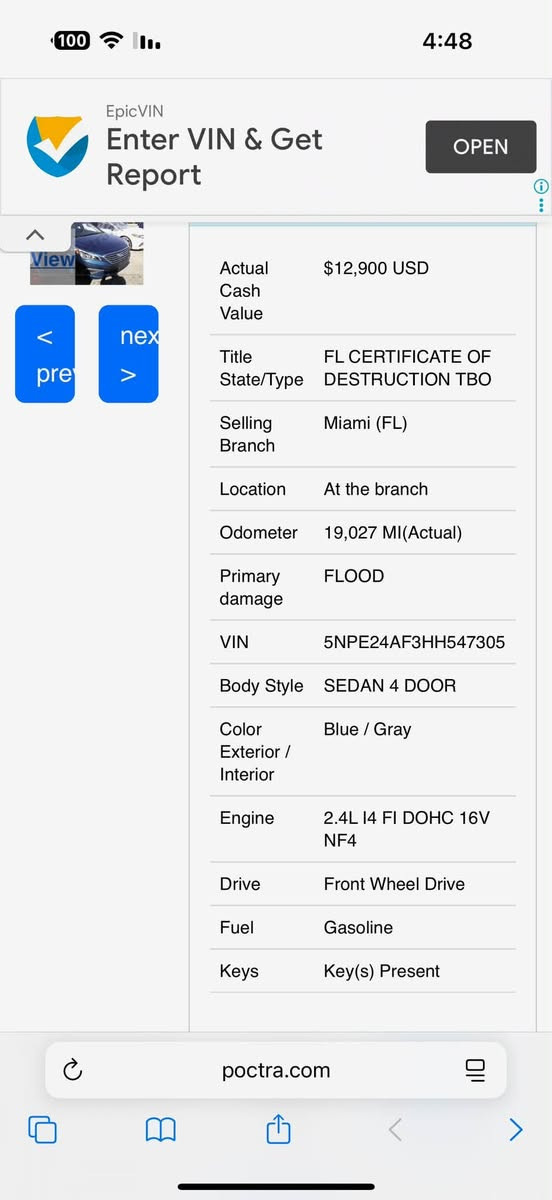Viewport: 552px width, 1200px height.
Task: Open Safari bookmarks
Action: click(x=161, y=1130)
